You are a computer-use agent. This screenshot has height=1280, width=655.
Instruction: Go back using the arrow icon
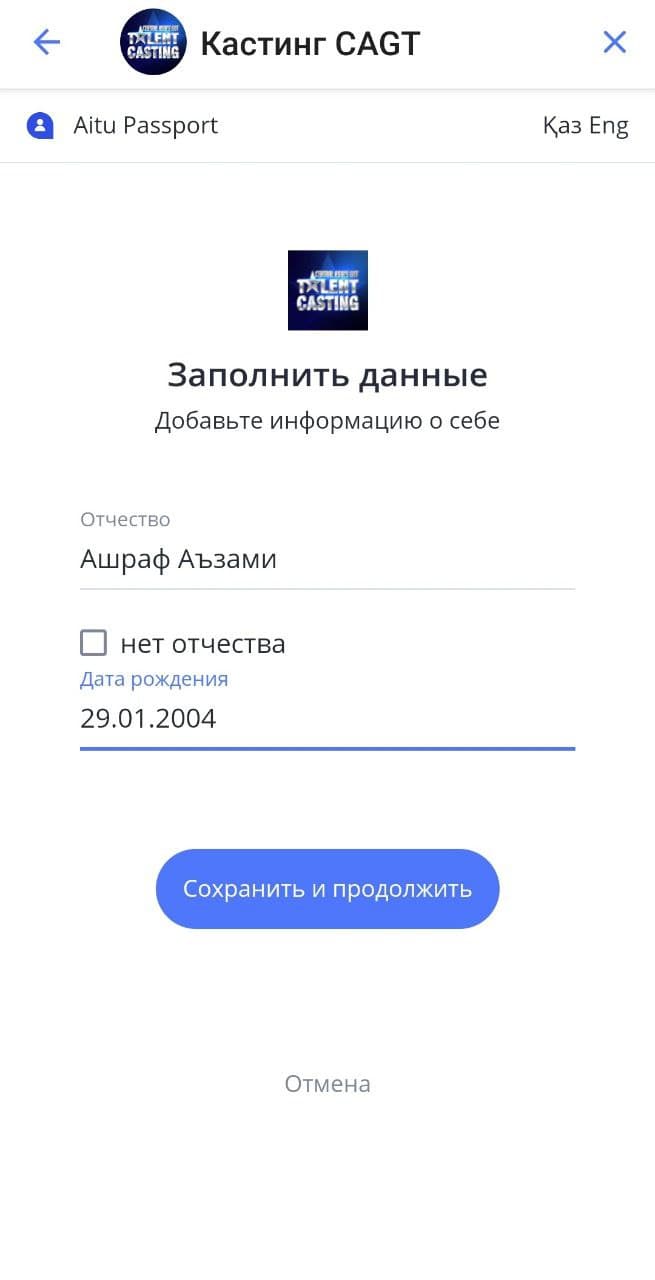click(47, 42)
